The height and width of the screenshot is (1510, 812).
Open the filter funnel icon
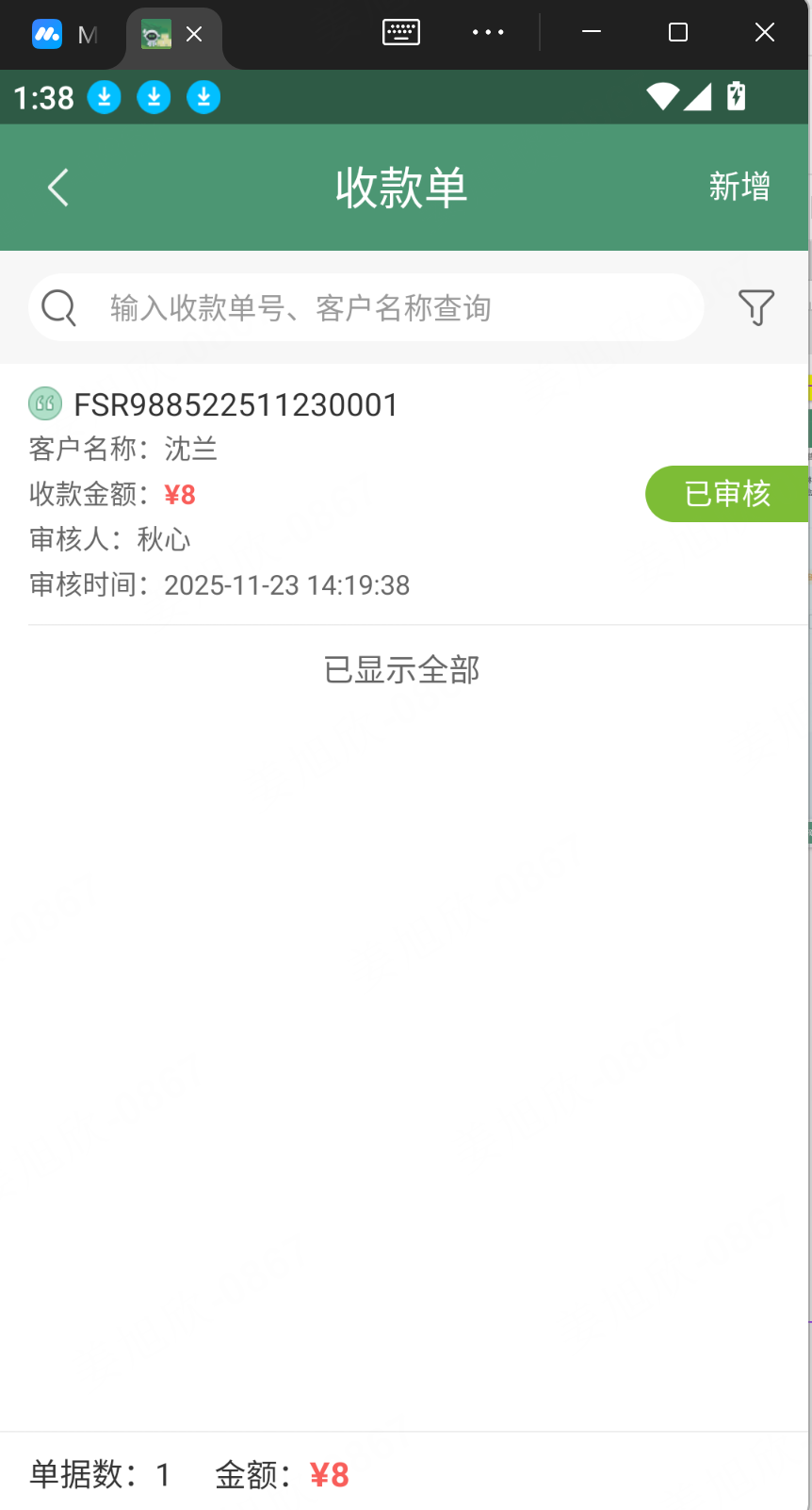755,307
